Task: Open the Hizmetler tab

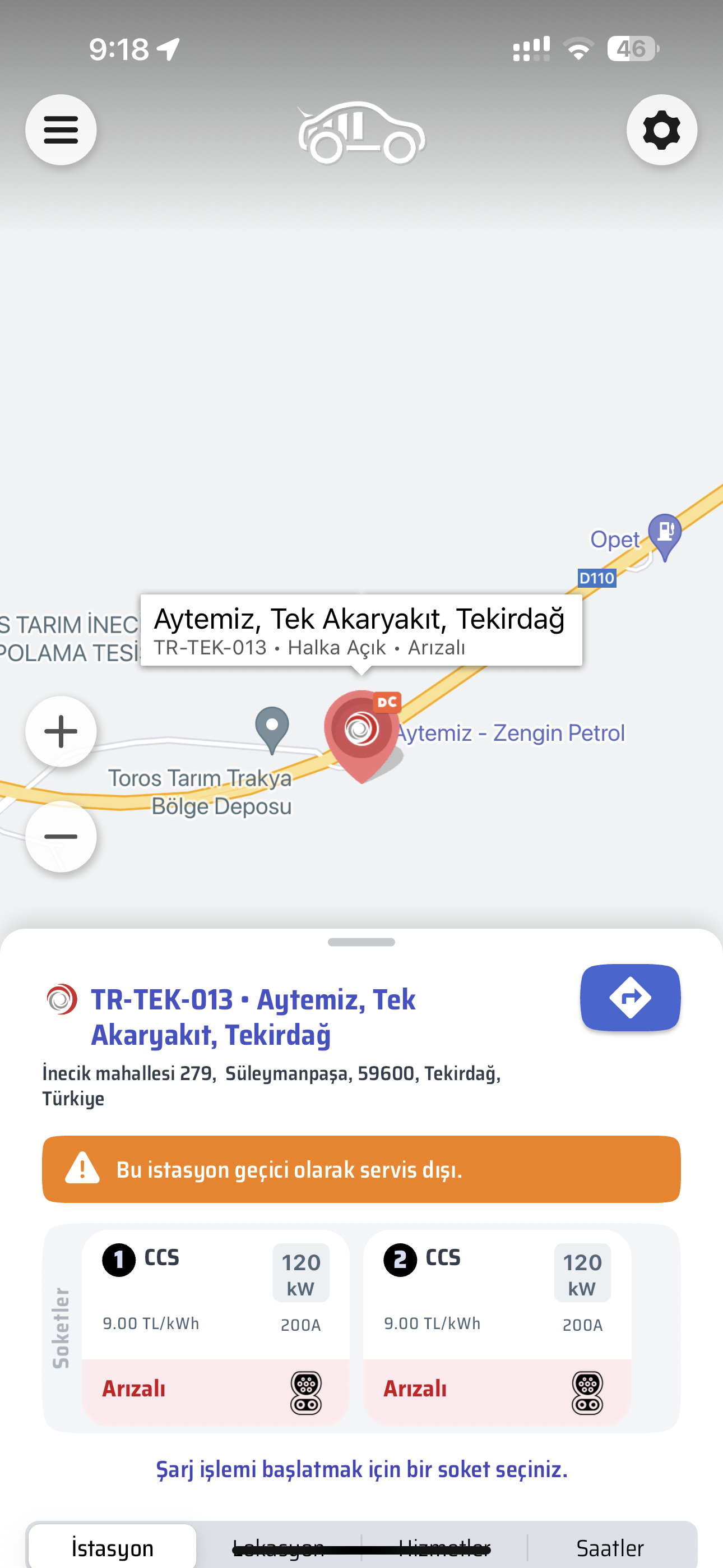Action: 444,1547
